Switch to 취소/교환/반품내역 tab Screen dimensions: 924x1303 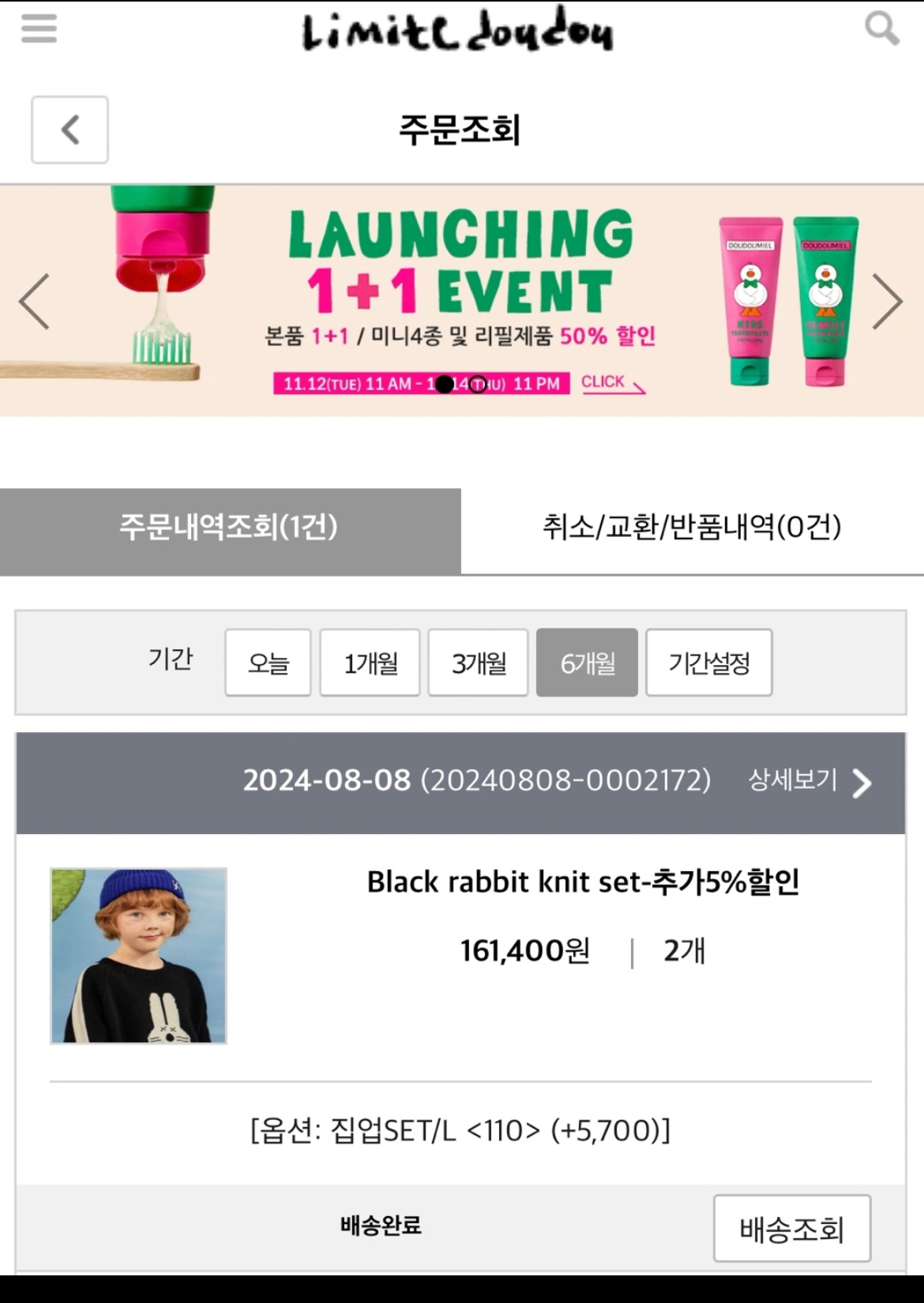[x=692, y=527]
